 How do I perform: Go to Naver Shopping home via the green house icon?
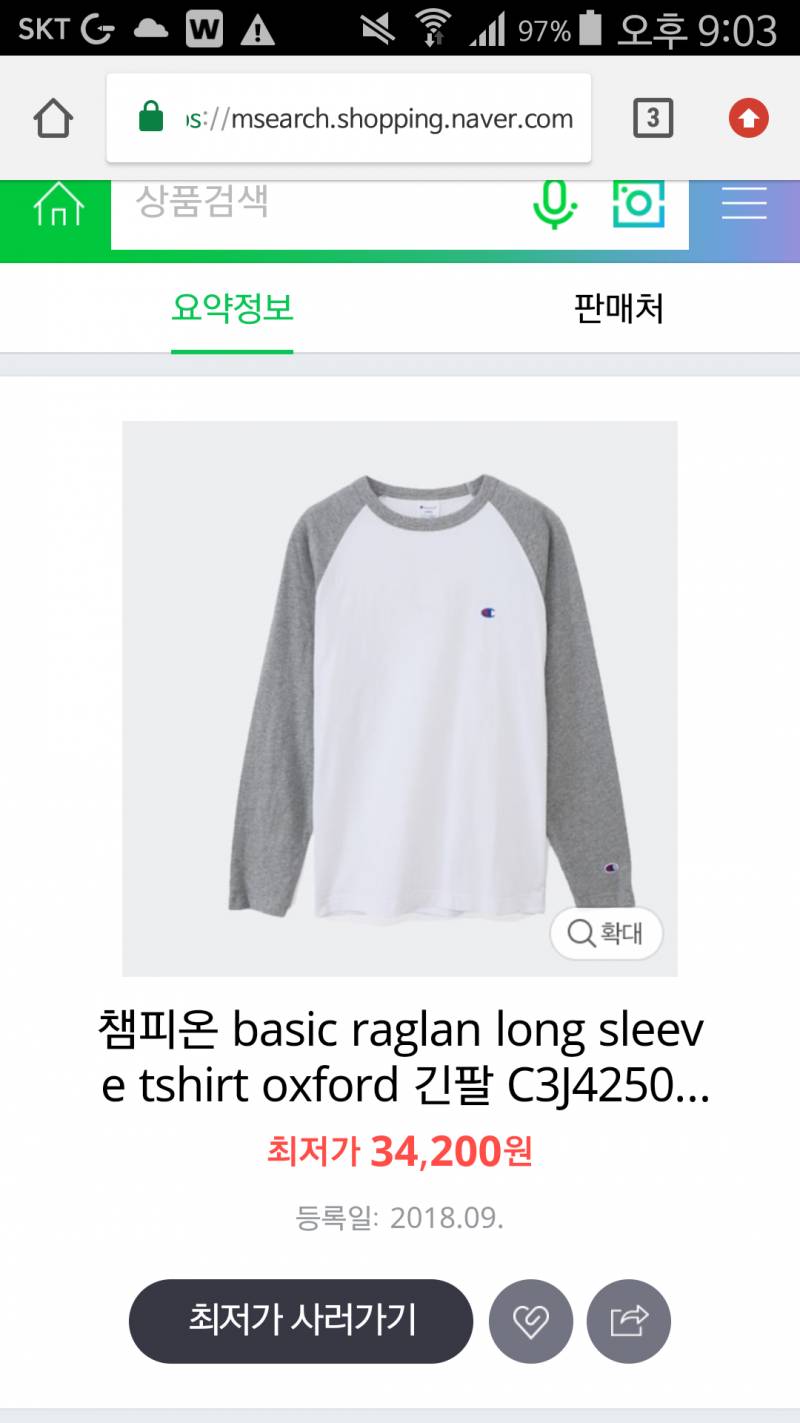[x=58, y=205]
